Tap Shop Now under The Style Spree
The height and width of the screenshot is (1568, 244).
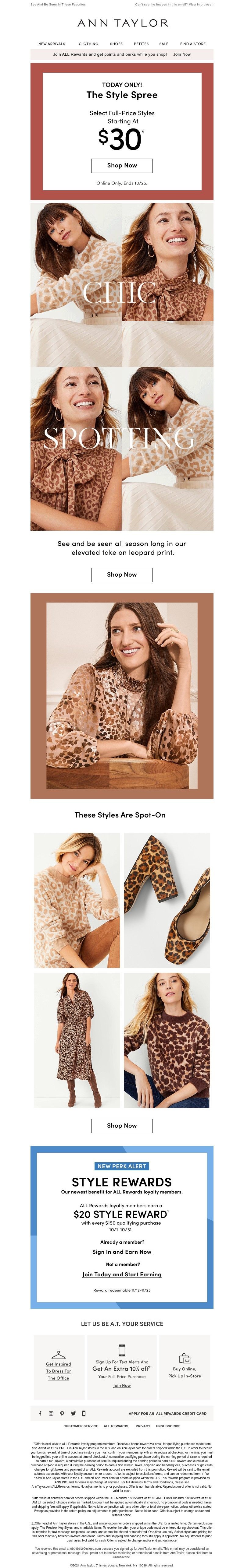[121, 166]
